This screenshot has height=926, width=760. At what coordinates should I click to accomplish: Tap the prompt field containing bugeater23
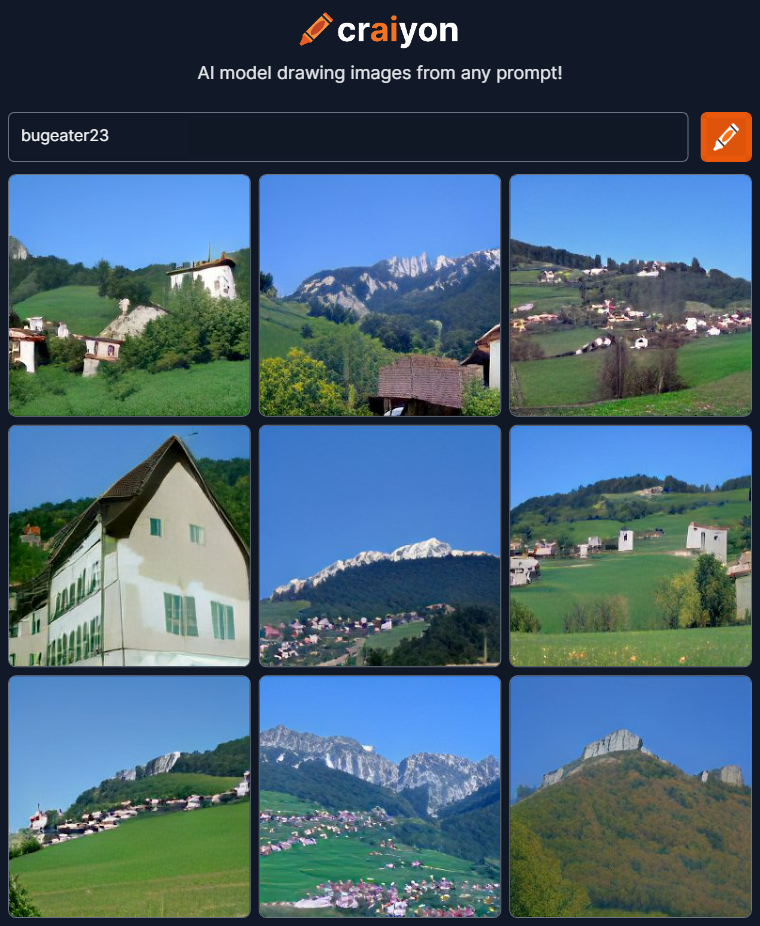(348, 137)
